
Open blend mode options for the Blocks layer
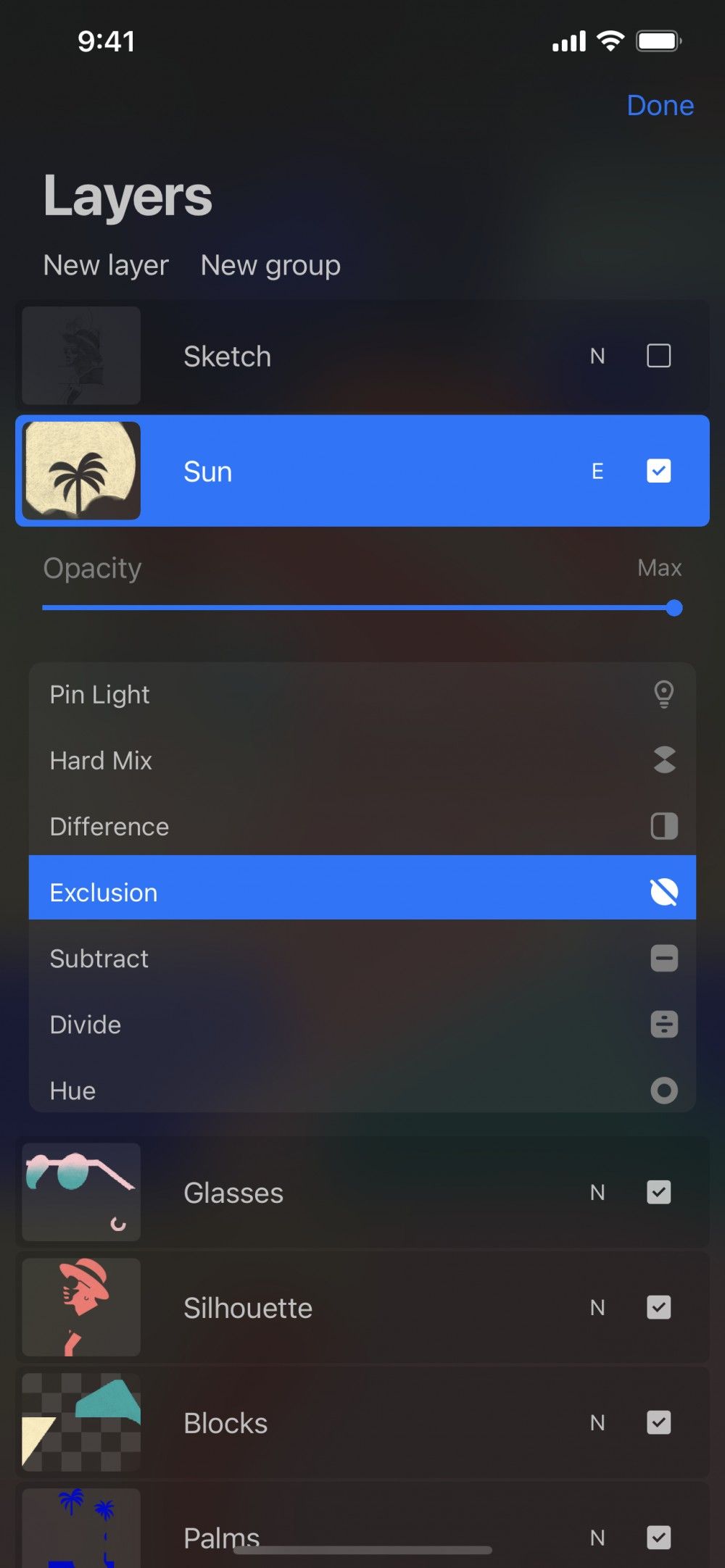coord(597,1422)
